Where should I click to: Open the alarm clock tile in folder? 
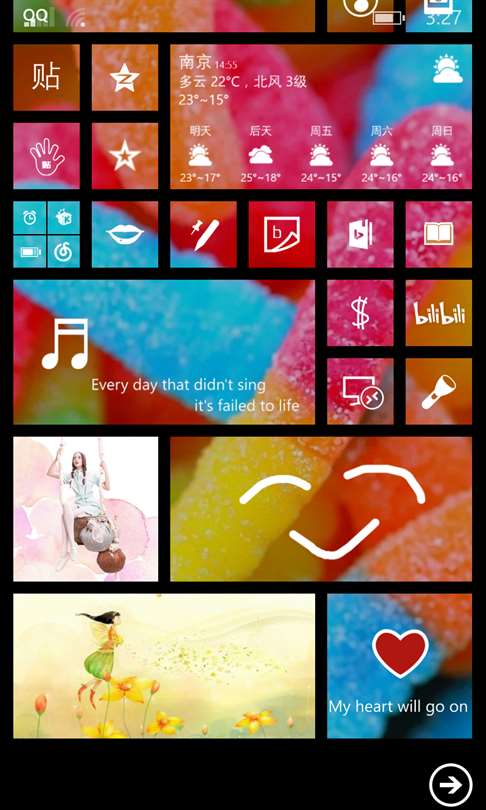coord(29,217)
